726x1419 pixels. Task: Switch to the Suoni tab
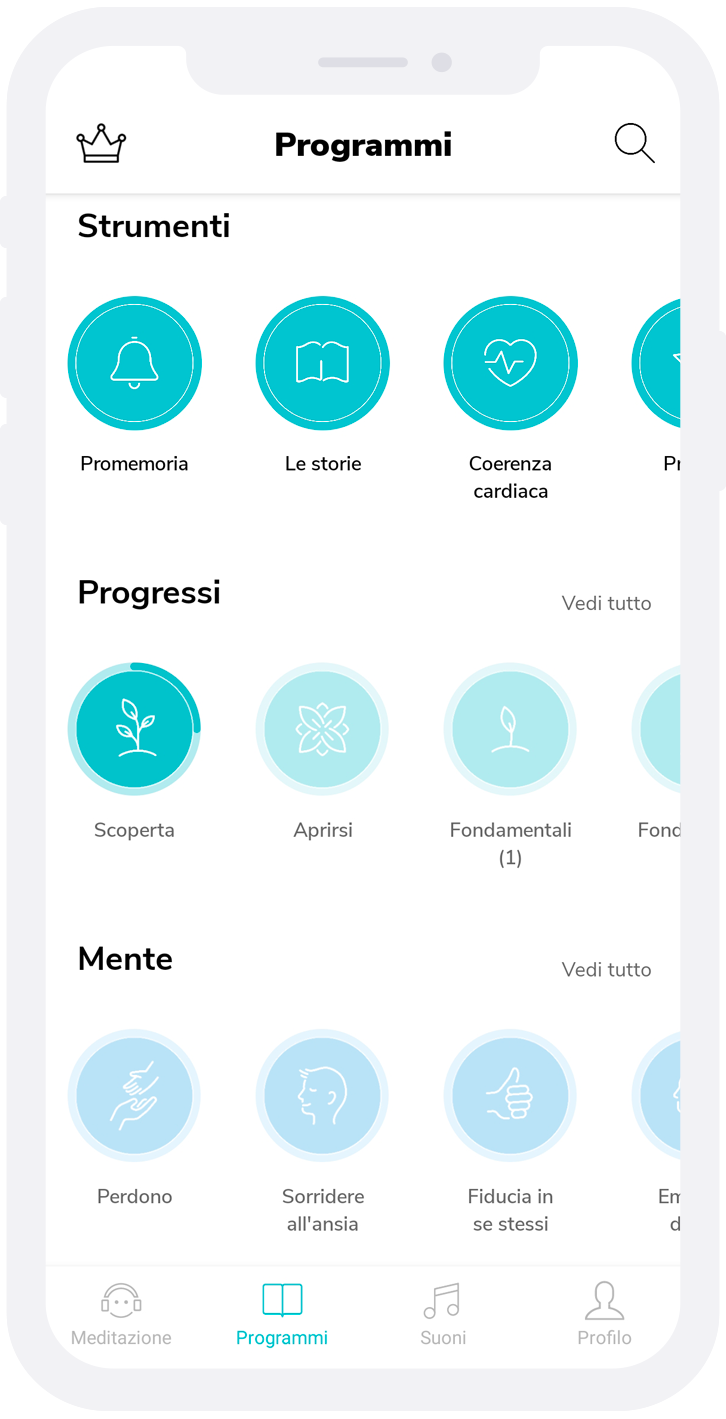443,1315
